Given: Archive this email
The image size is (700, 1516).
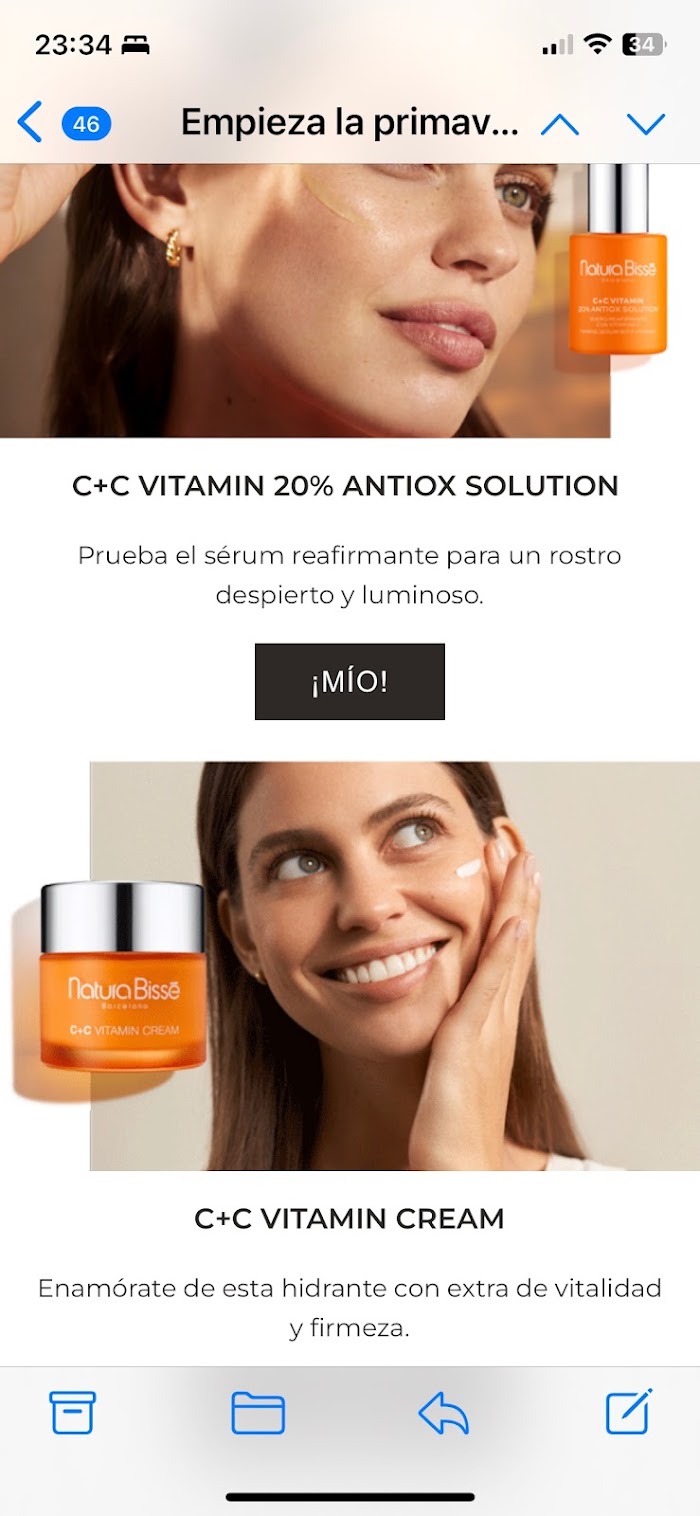Looking at the screenshot, I should coord(73,1412).
